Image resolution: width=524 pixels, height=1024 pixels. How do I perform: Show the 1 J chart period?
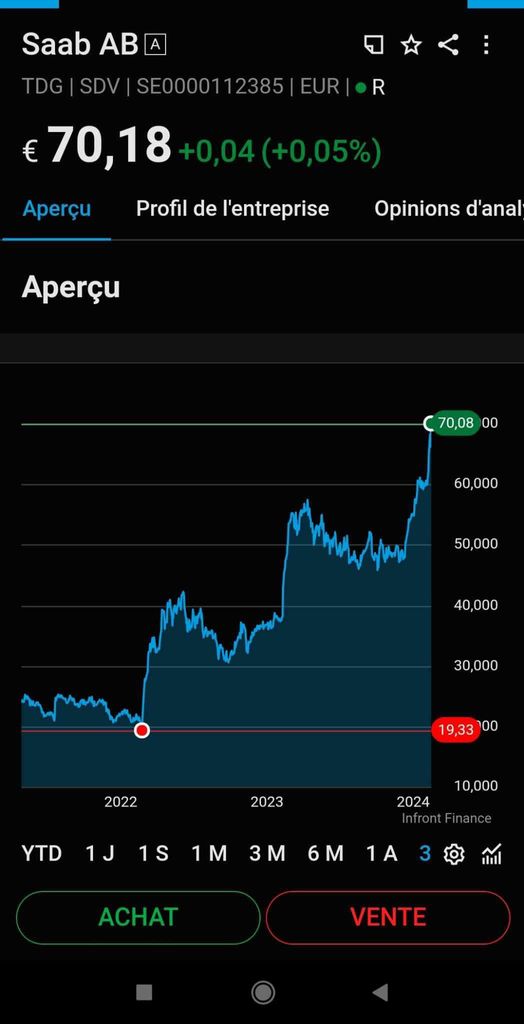pyautogui.click(x=100, y=854)
